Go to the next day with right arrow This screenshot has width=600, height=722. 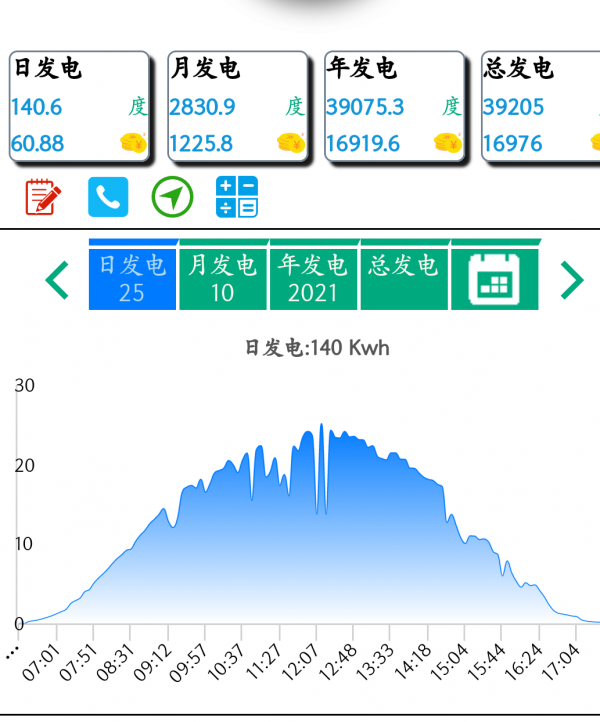point(571,280)
